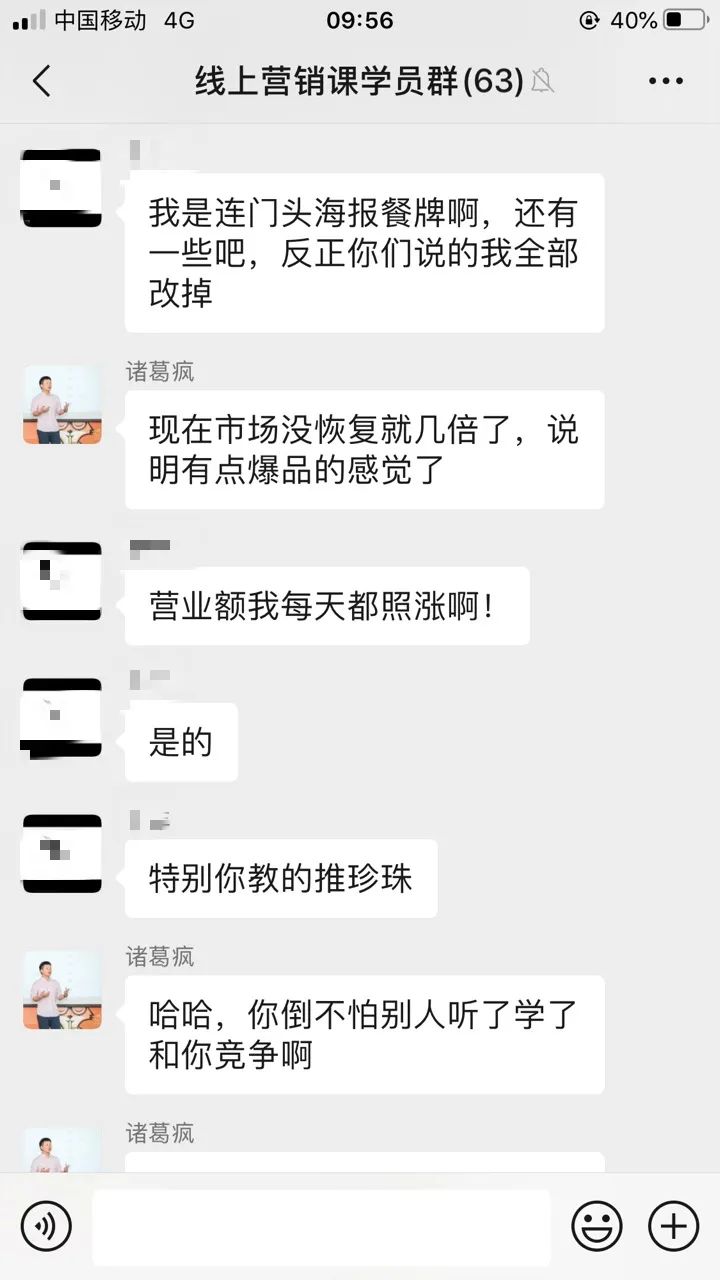Image resolution: width=720 pixels, height=1280 pixels.
Task: Open sender avatar next to 营业额我每天都照涨啊
Action: coord(62,581)
